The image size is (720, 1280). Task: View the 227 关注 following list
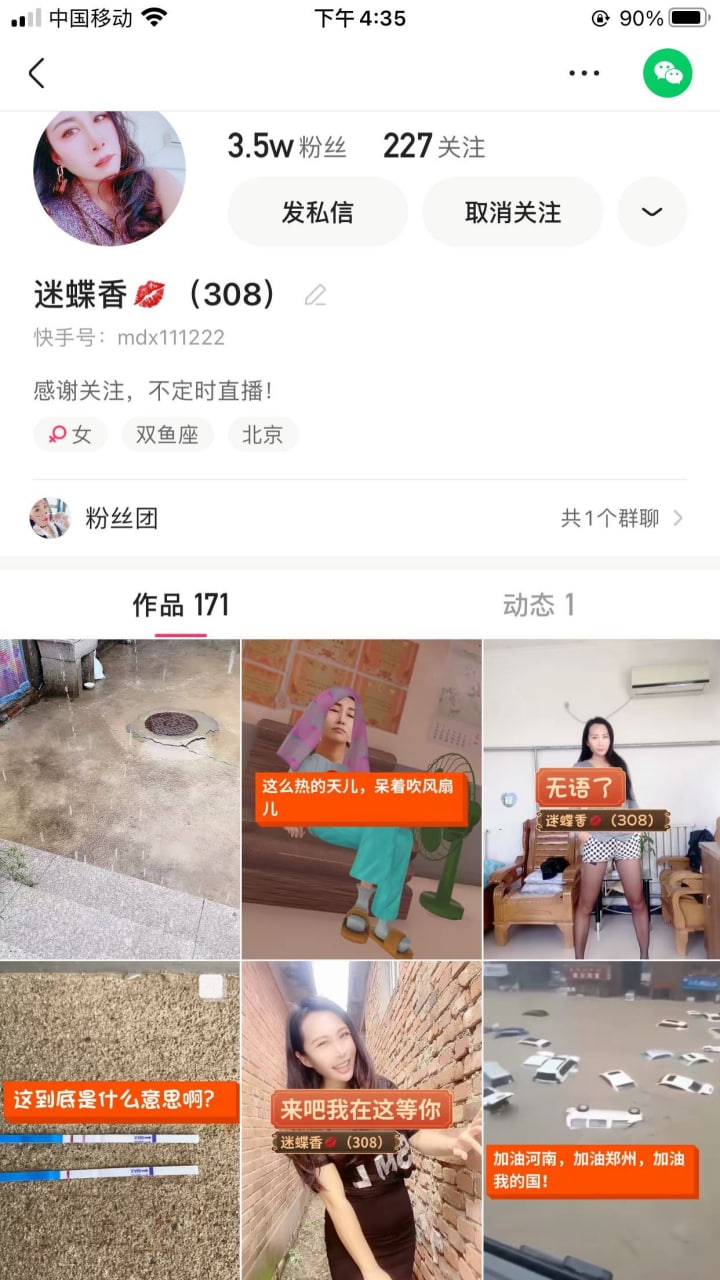point(434,147)
